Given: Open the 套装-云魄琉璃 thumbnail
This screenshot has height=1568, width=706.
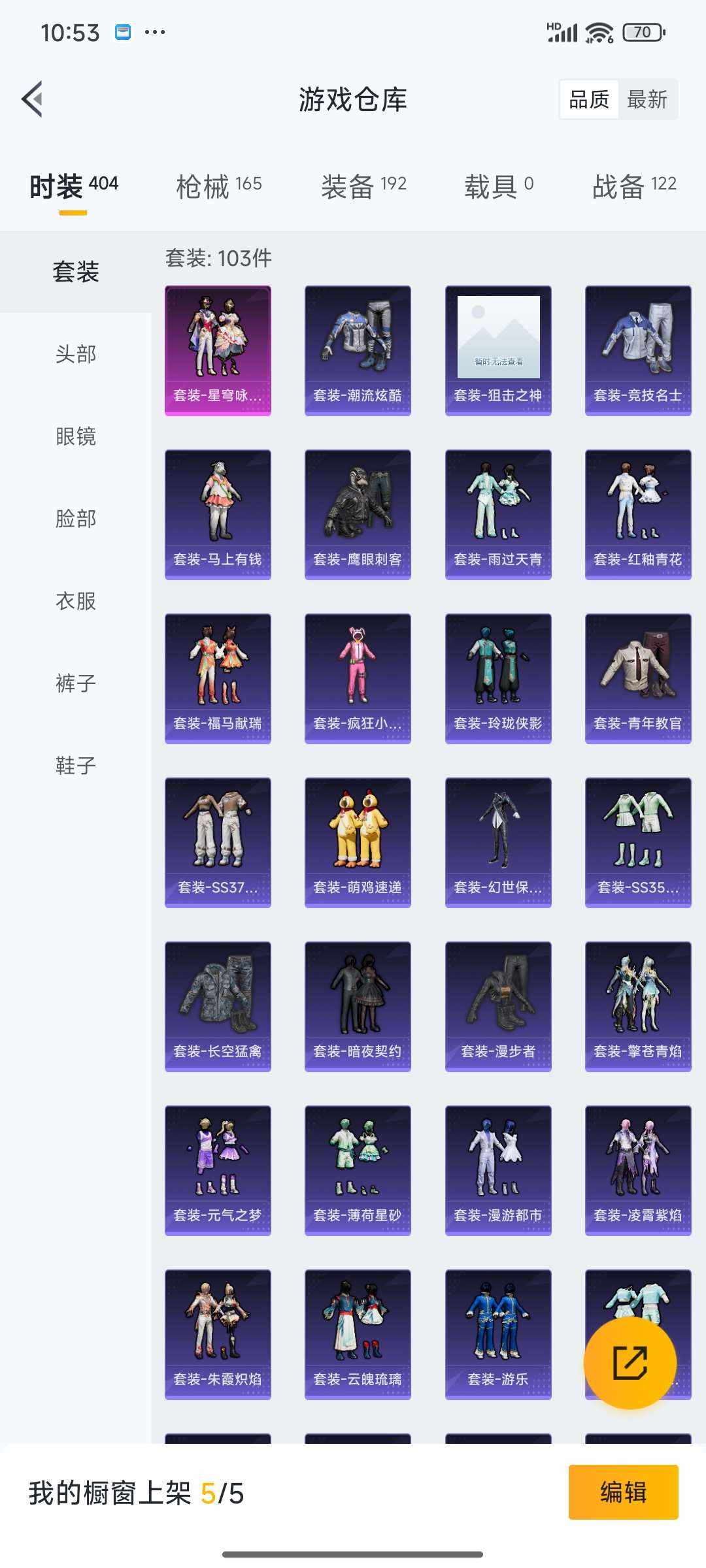Looking at the screenshot, I should [x=358, y=1333].
